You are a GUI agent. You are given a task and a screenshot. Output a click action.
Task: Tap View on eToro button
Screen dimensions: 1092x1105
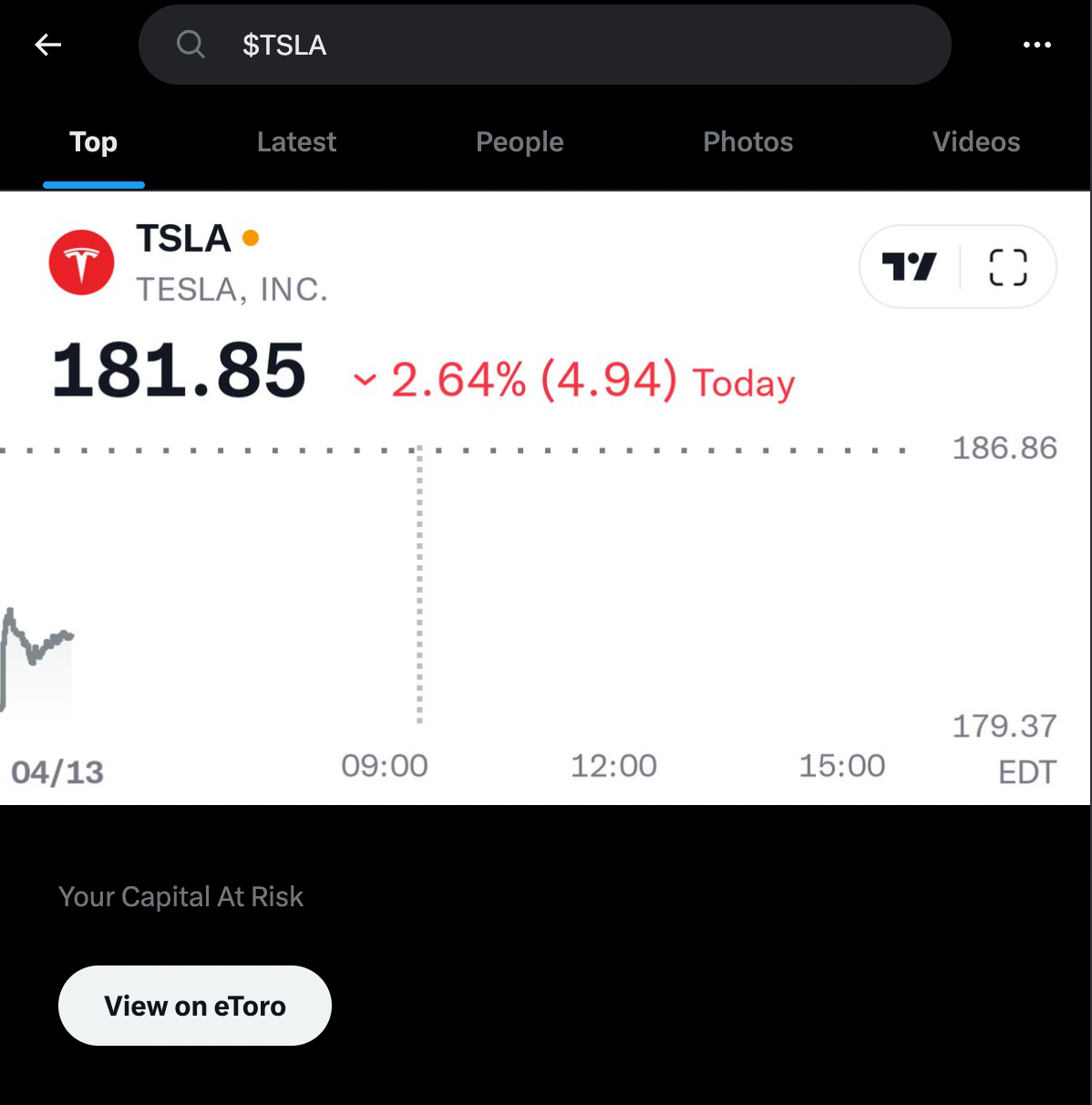pyautogui.click(x=195, y=1006)
